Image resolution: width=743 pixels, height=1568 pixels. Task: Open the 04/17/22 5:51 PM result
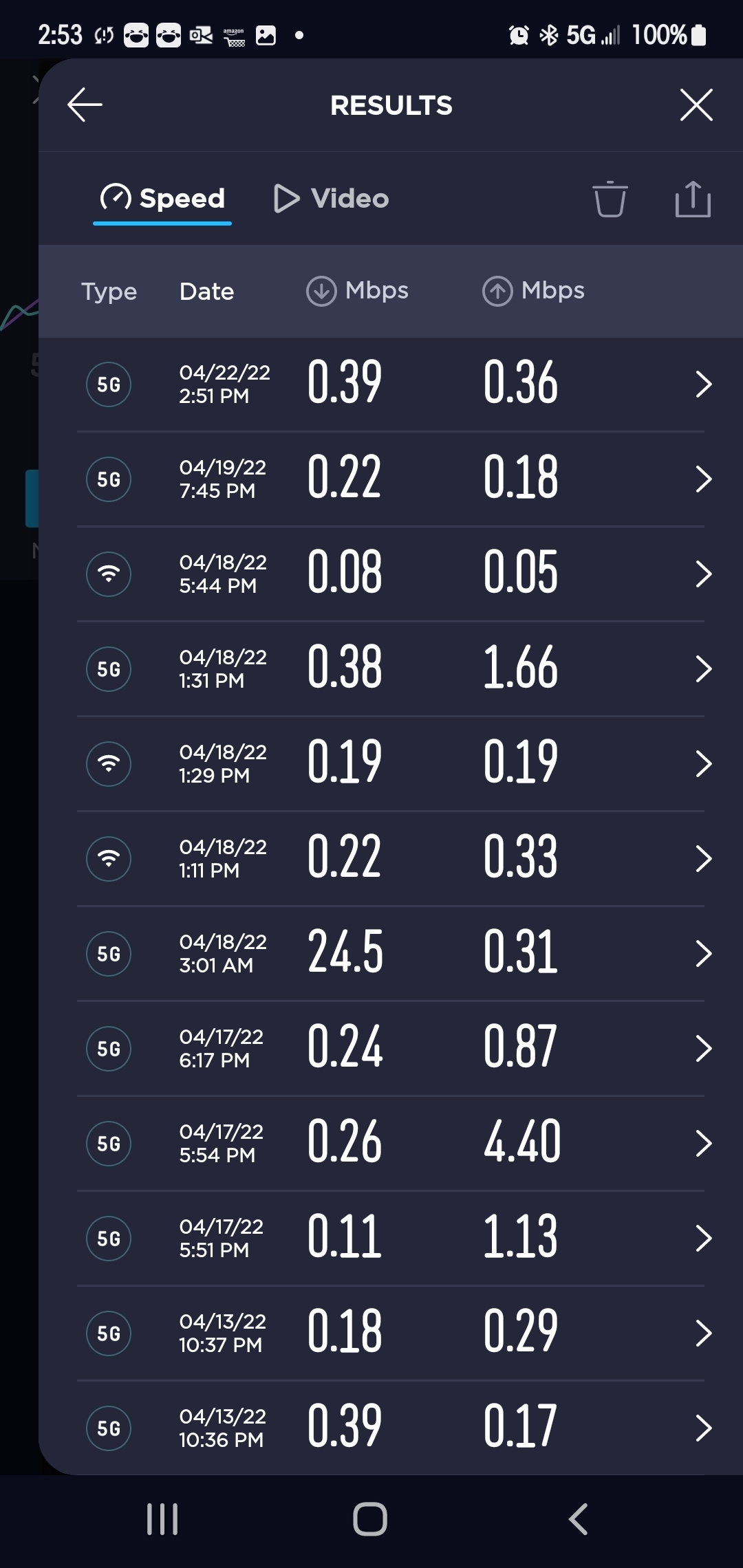coord(391,1239)
